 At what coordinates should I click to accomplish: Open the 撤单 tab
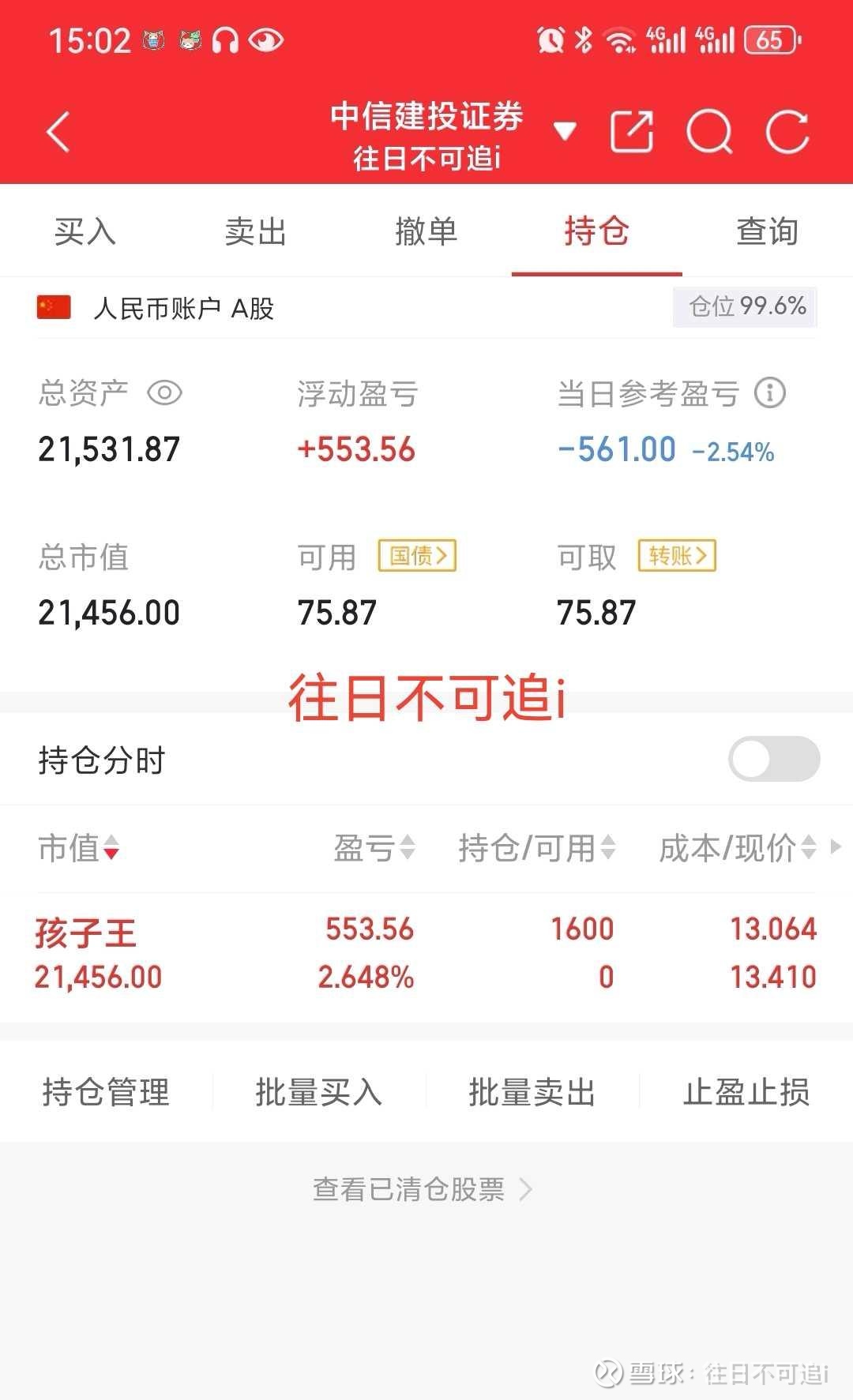click(x=426, y=231)
